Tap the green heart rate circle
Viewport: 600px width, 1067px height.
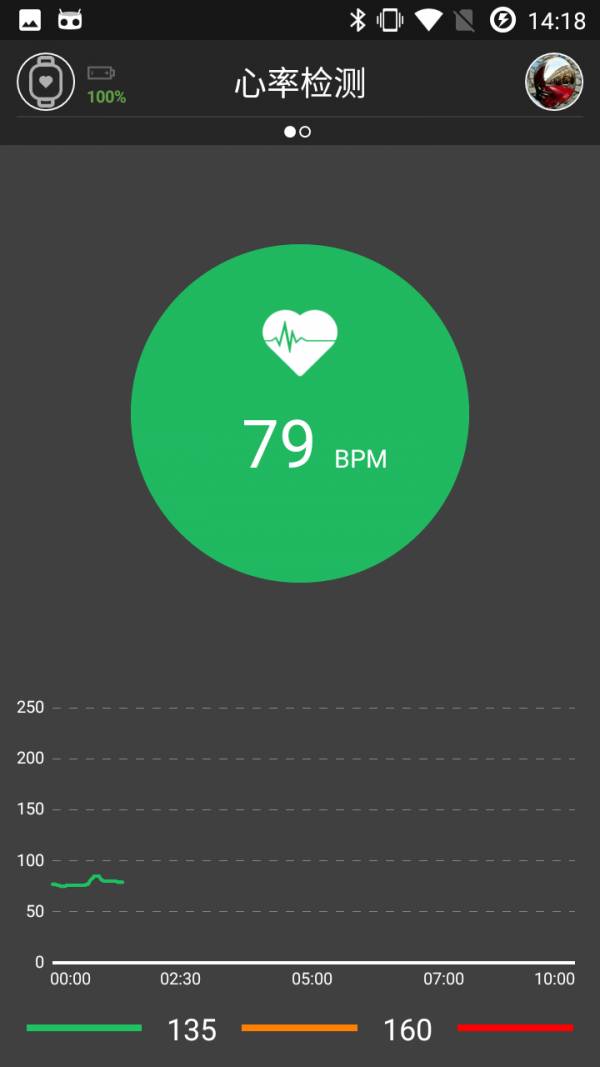[x=300, y=413]
